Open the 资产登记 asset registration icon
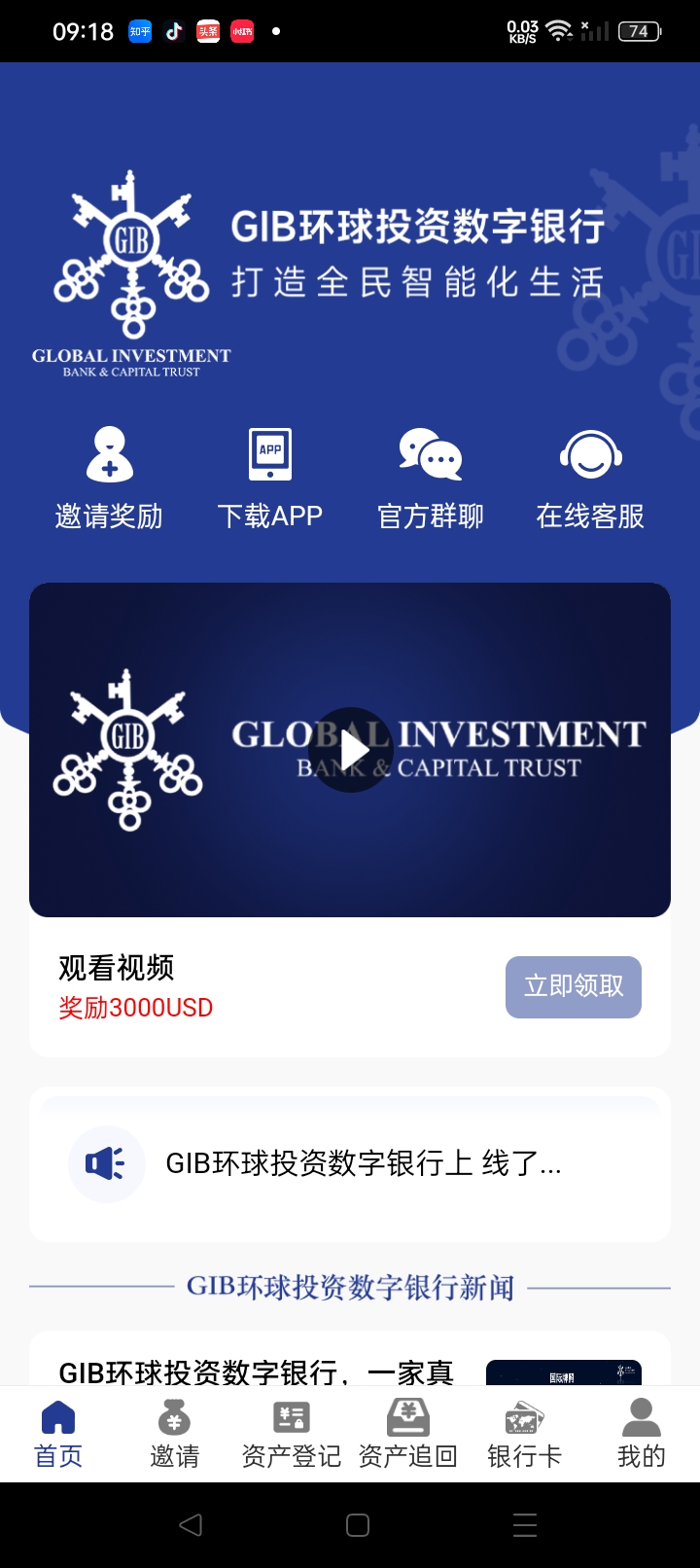 pyautogui.click(x=292, y=1418)
